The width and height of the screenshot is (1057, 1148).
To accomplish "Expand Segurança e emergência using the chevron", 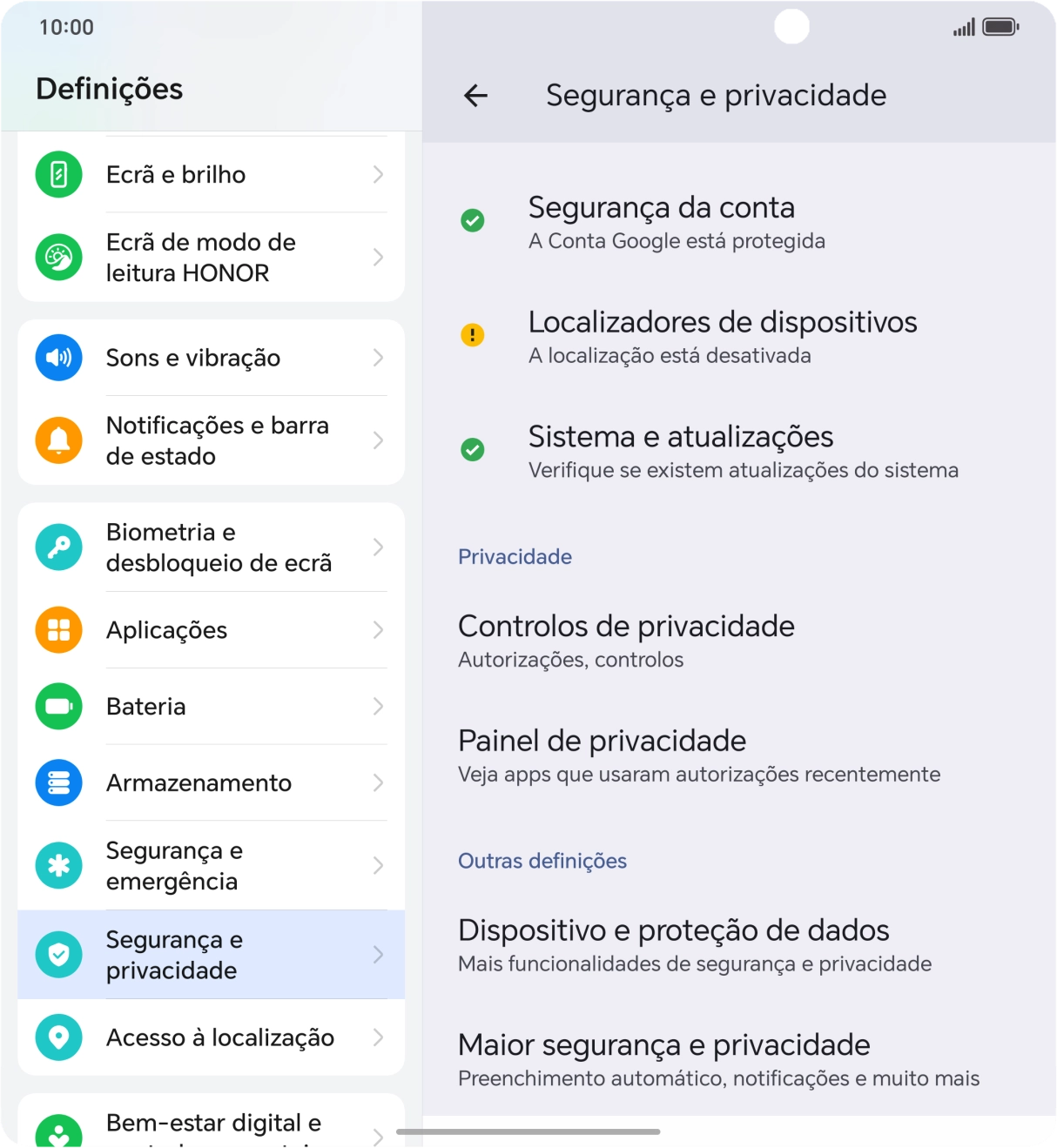I will pyautogui.click(x=378, y=865).
